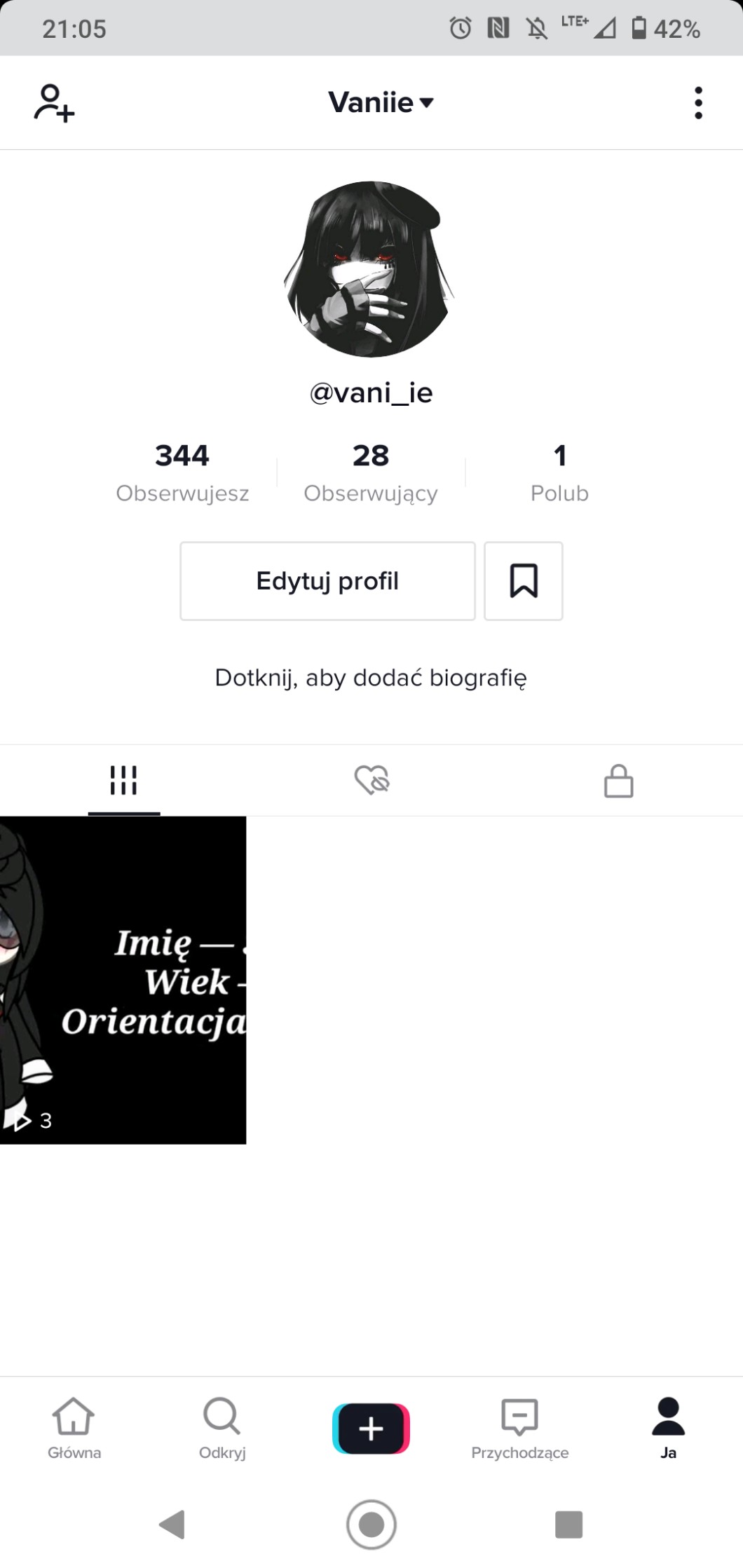Open the 344 Obserwujesz following list

(182, 472)
